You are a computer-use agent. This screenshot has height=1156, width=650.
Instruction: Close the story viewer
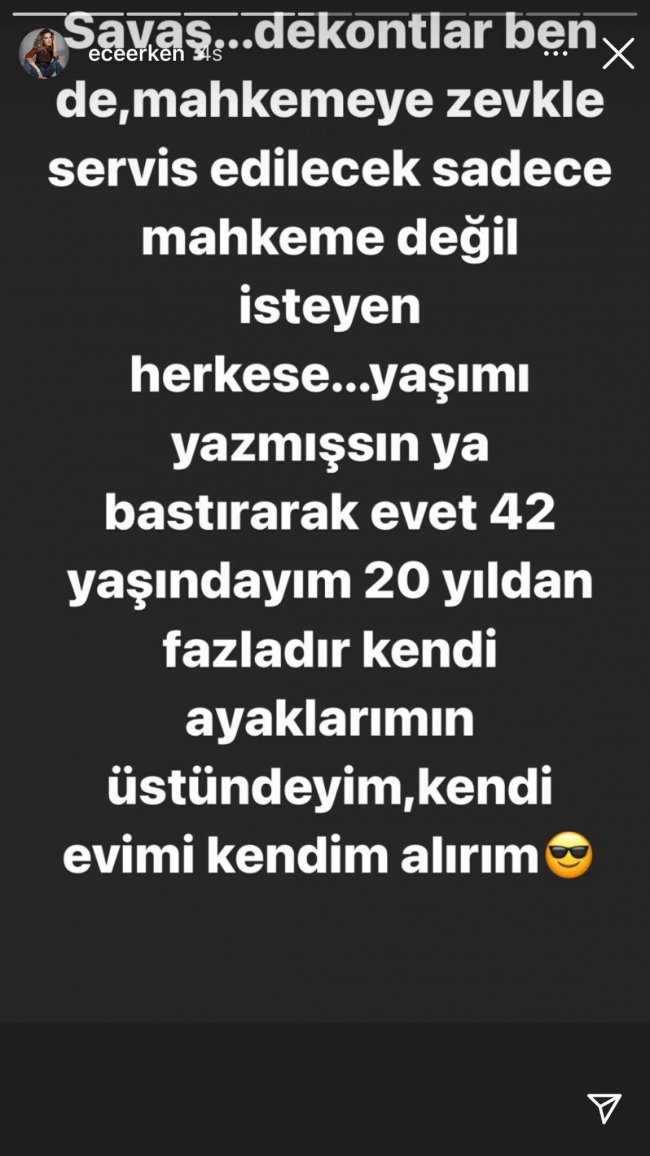pos(617,54)
